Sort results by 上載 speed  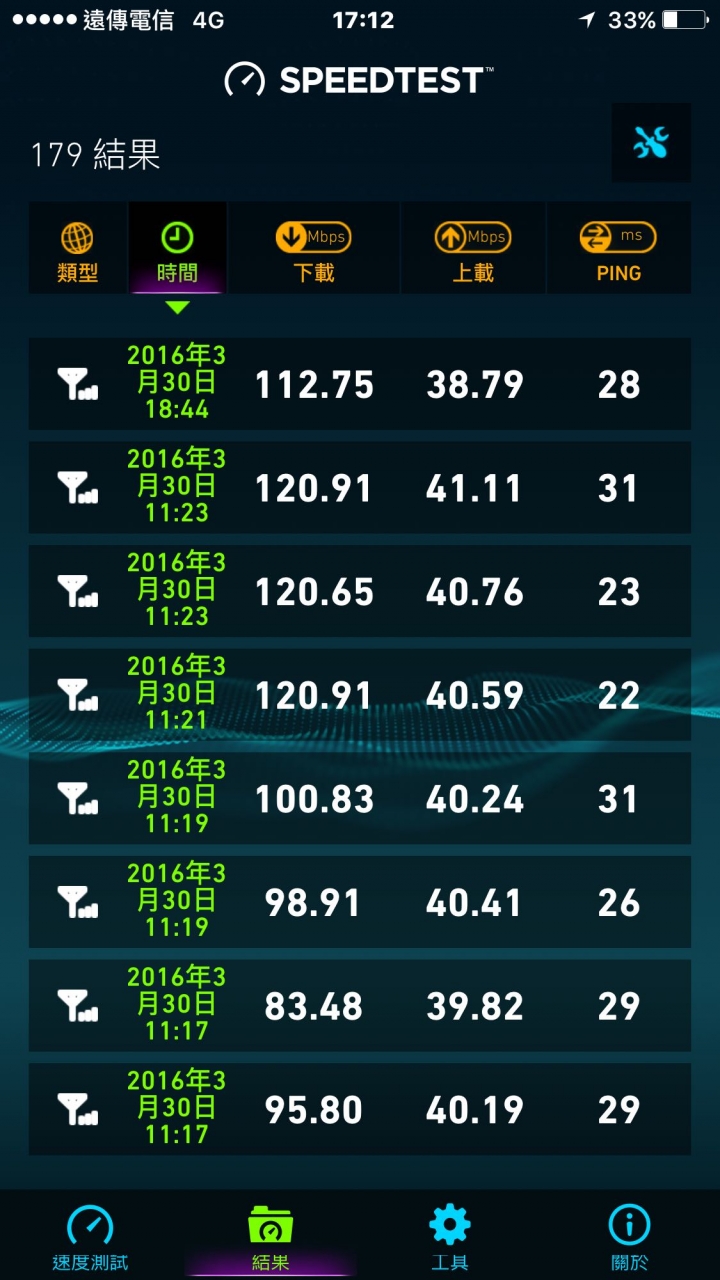tap(473, 250)
